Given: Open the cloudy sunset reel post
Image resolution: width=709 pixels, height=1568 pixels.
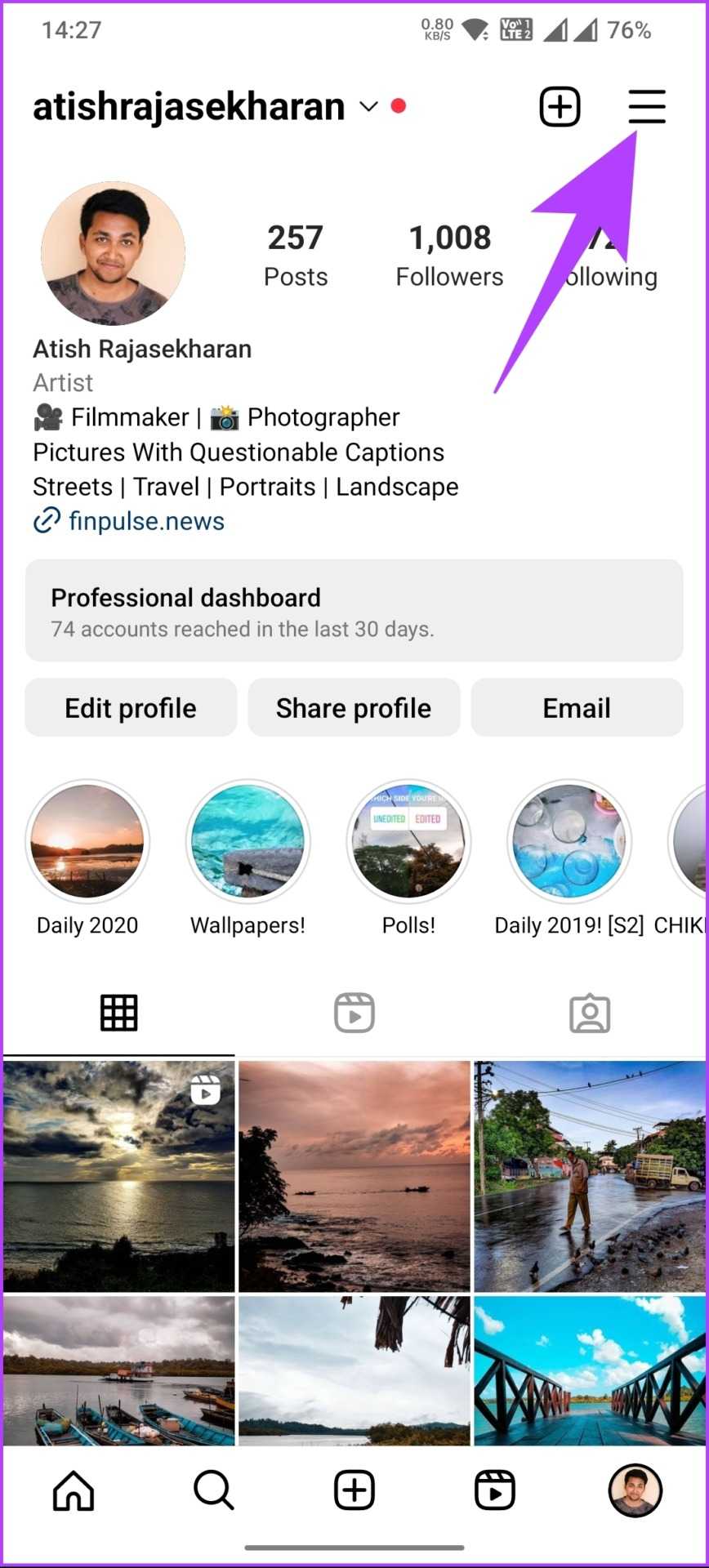Looking at the screenshot, I should tap(118, 1176).
